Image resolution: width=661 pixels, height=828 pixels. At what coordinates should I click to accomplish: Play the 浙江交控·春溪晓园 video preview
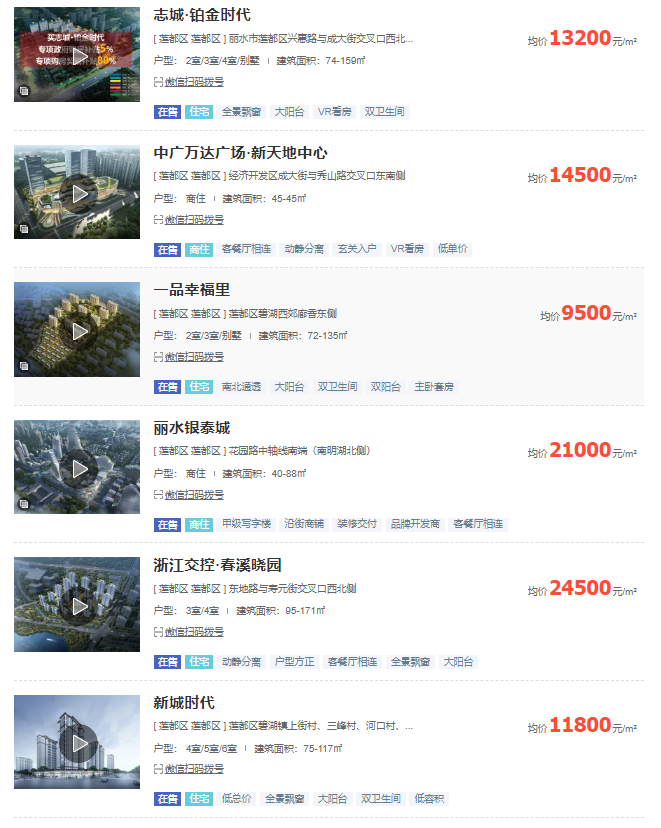pyautogui.click(x=77, y=605)
